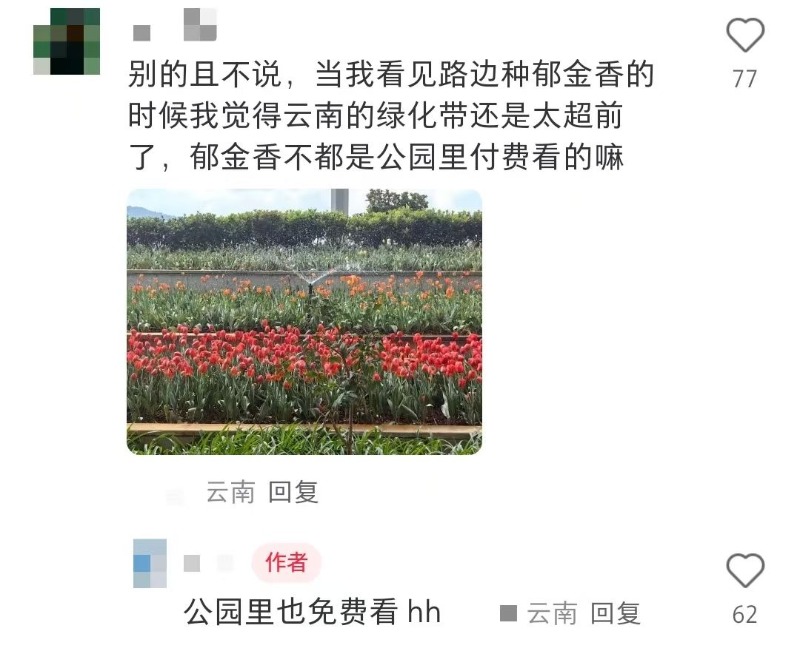Screen dimensions: 800x651
Task: Open the tulip photo in the comment
Action: click(x=304, y=321)
